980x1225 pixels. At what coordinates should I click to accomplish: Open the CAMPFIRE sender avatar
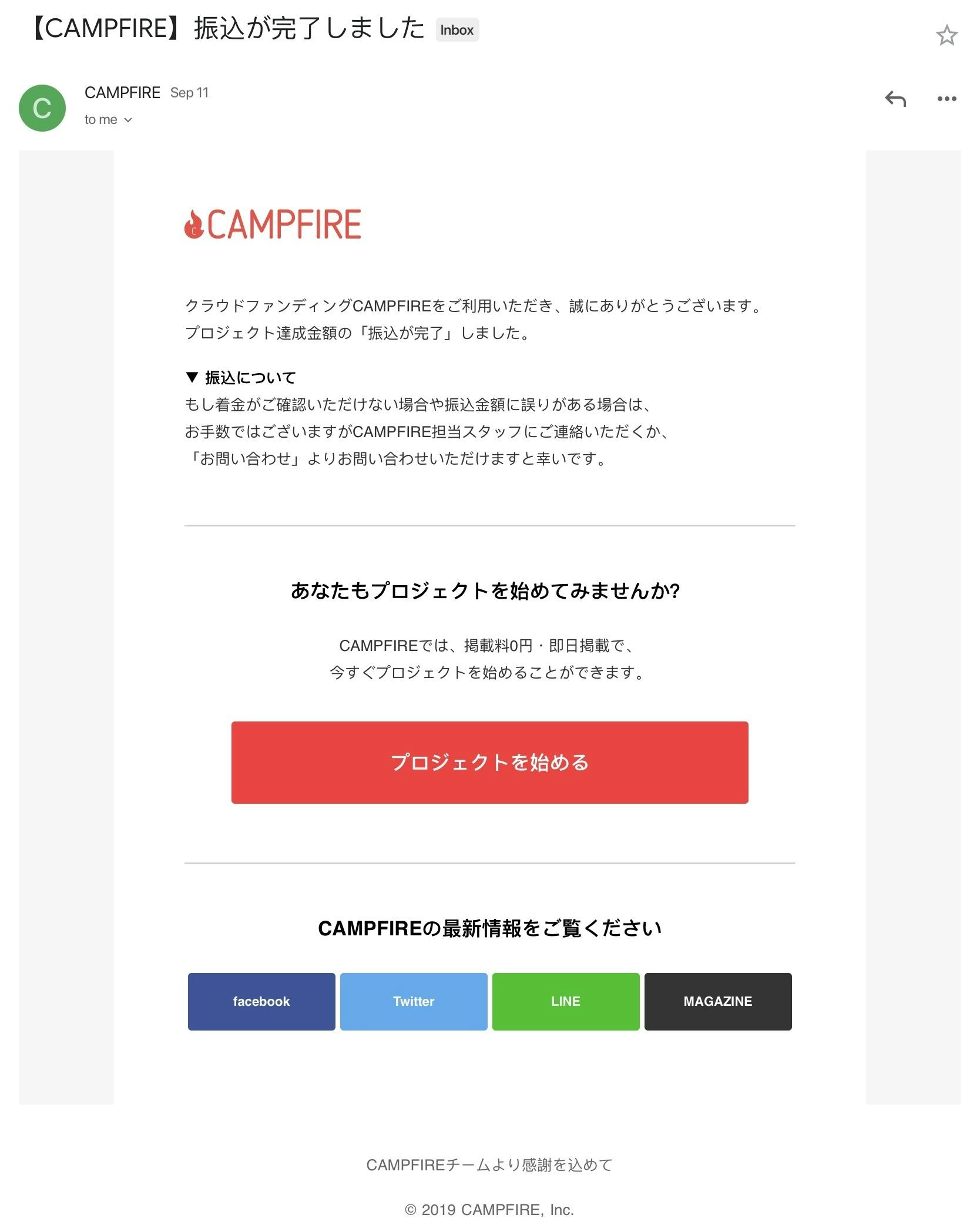tap(42, 108)
